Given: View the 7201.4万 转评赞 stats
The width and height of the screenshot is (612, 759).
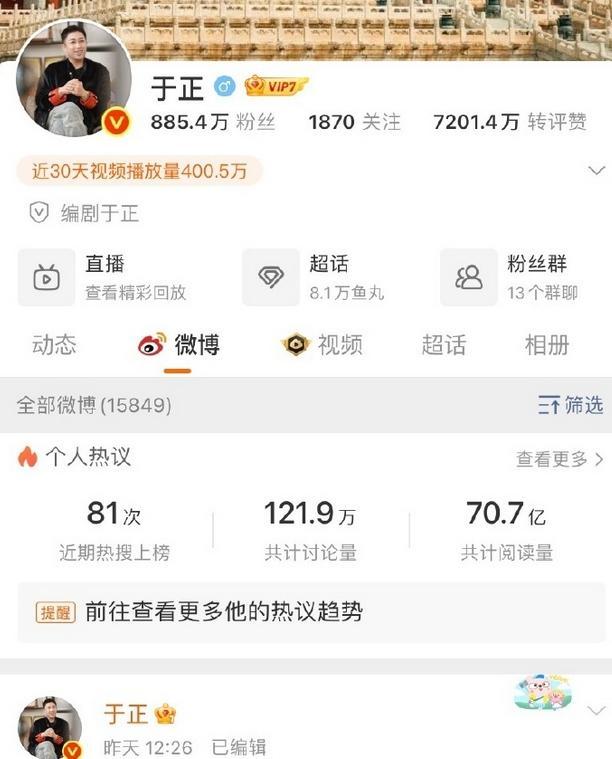Looking at the screenshot, I should coord(510,122).
